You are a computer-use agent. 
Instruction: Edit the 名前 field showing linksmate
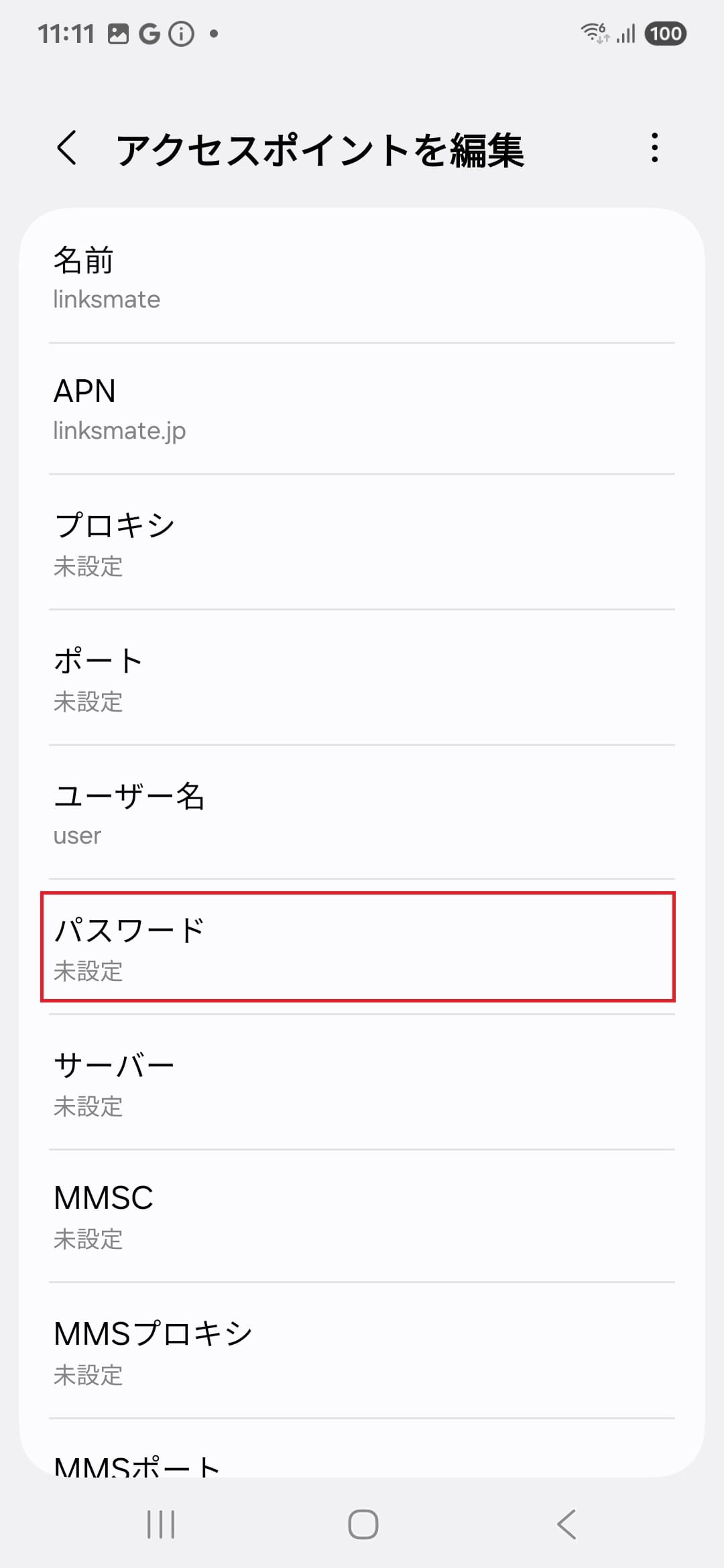tap(362, 277)
